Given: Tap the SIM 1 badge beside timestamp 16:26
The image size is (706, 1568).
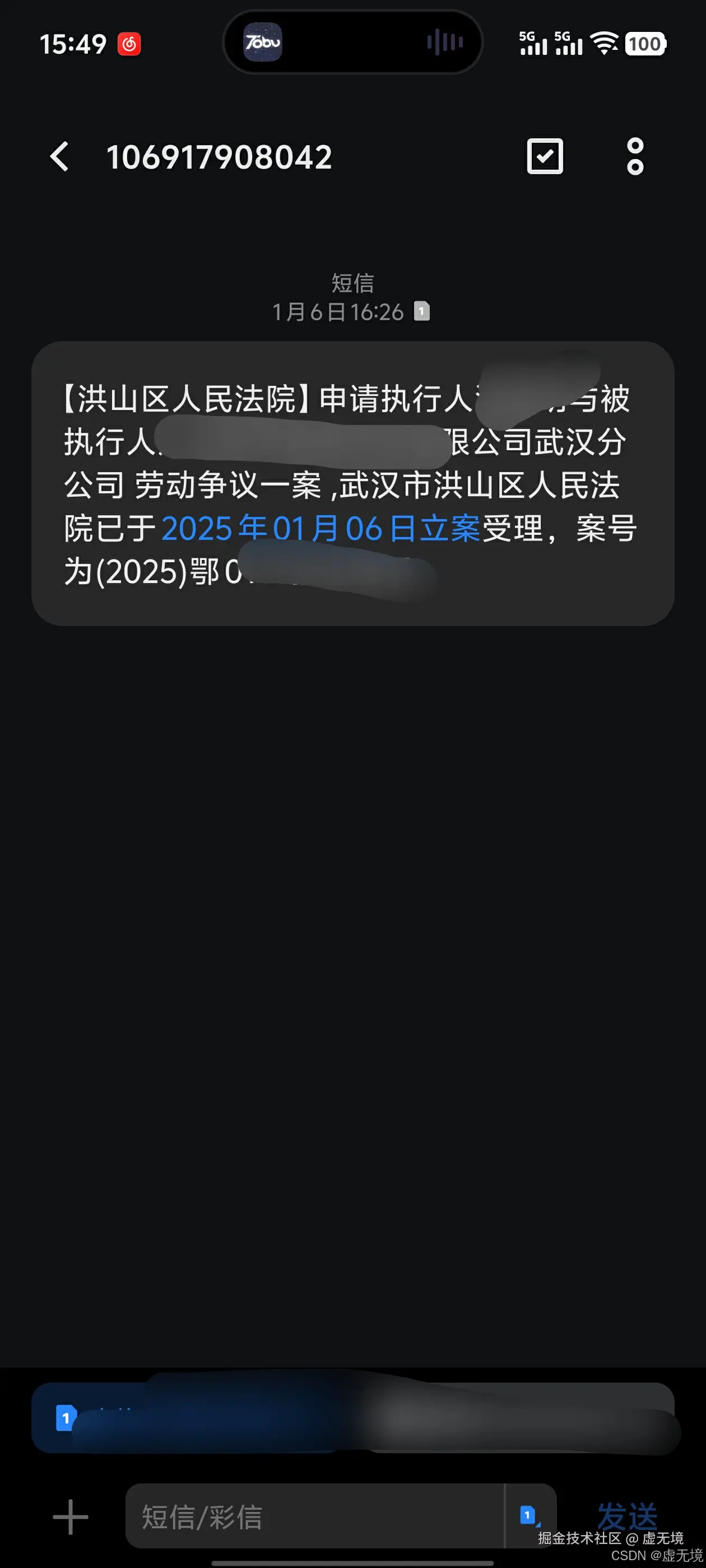Looking at the screenshot, I should [x=420, y=312].
